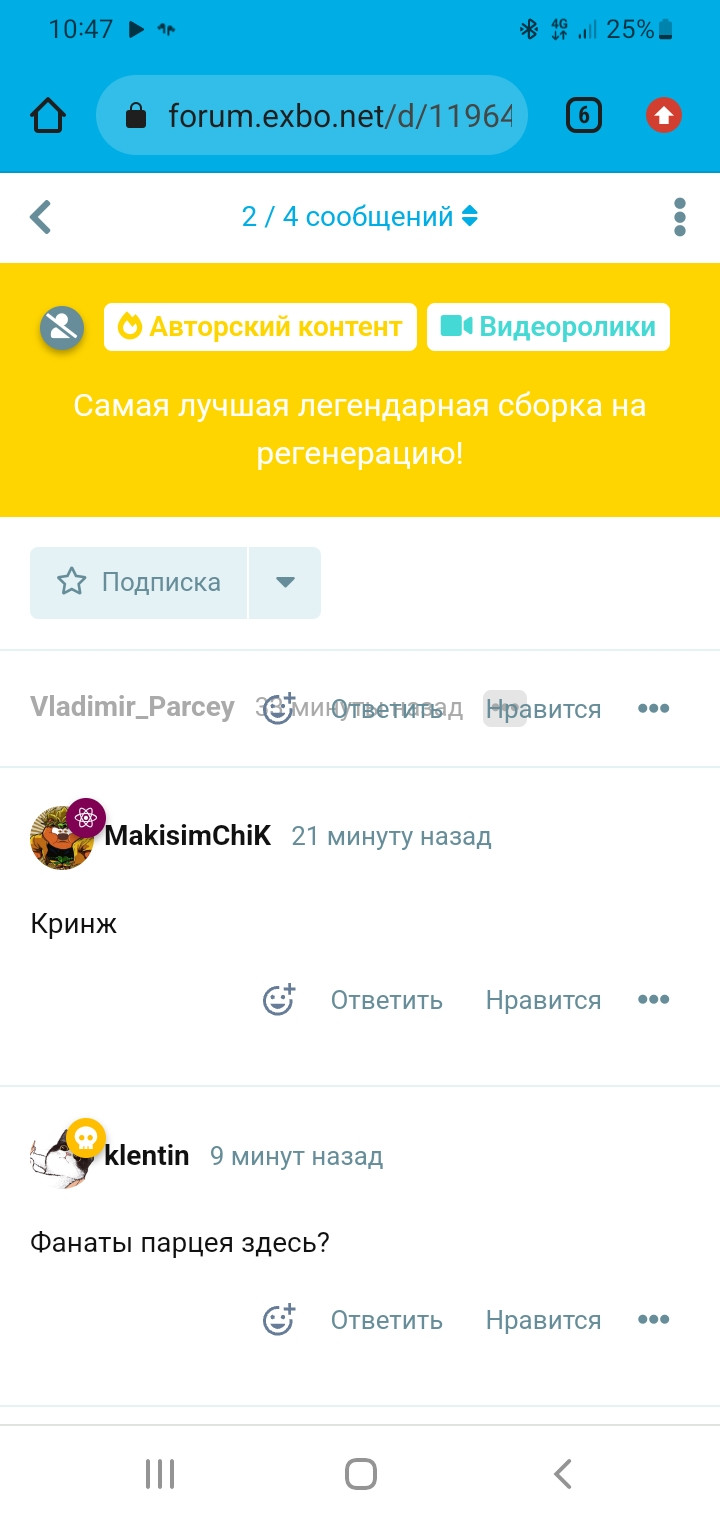Open more options on klentin's post
This screenshot has width=720, height=1520.
click(653, 1320)
